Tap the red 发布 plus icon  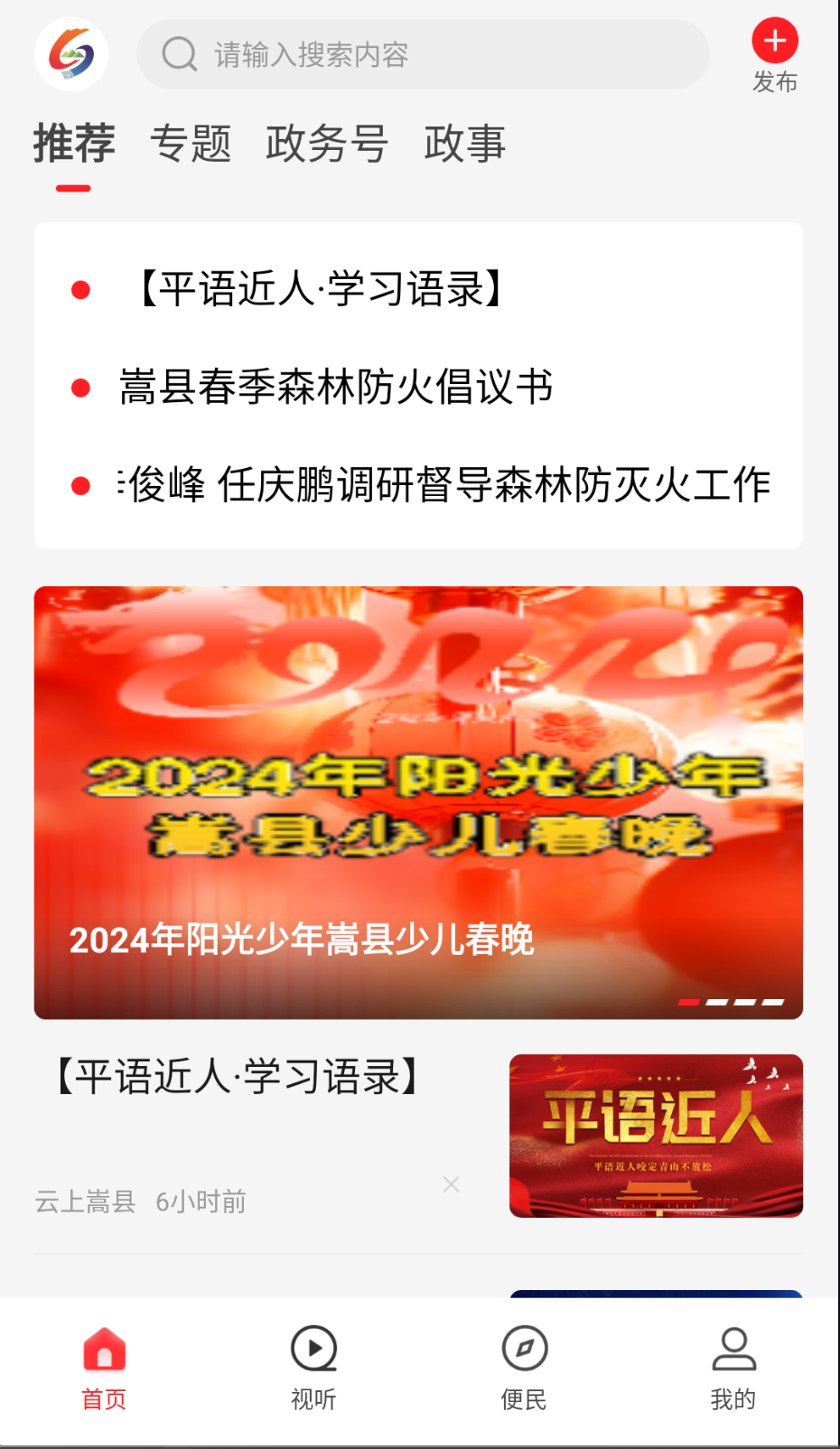774,40
